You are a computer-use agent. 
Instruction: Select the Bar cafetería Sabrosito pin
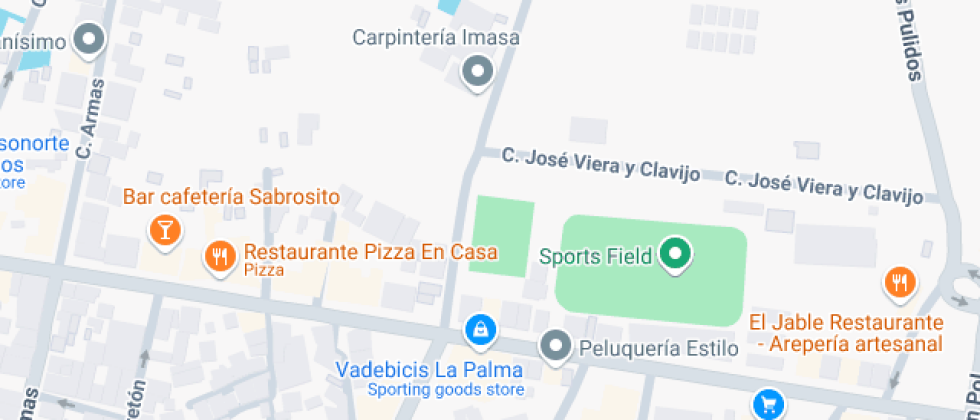pos(164,231)
